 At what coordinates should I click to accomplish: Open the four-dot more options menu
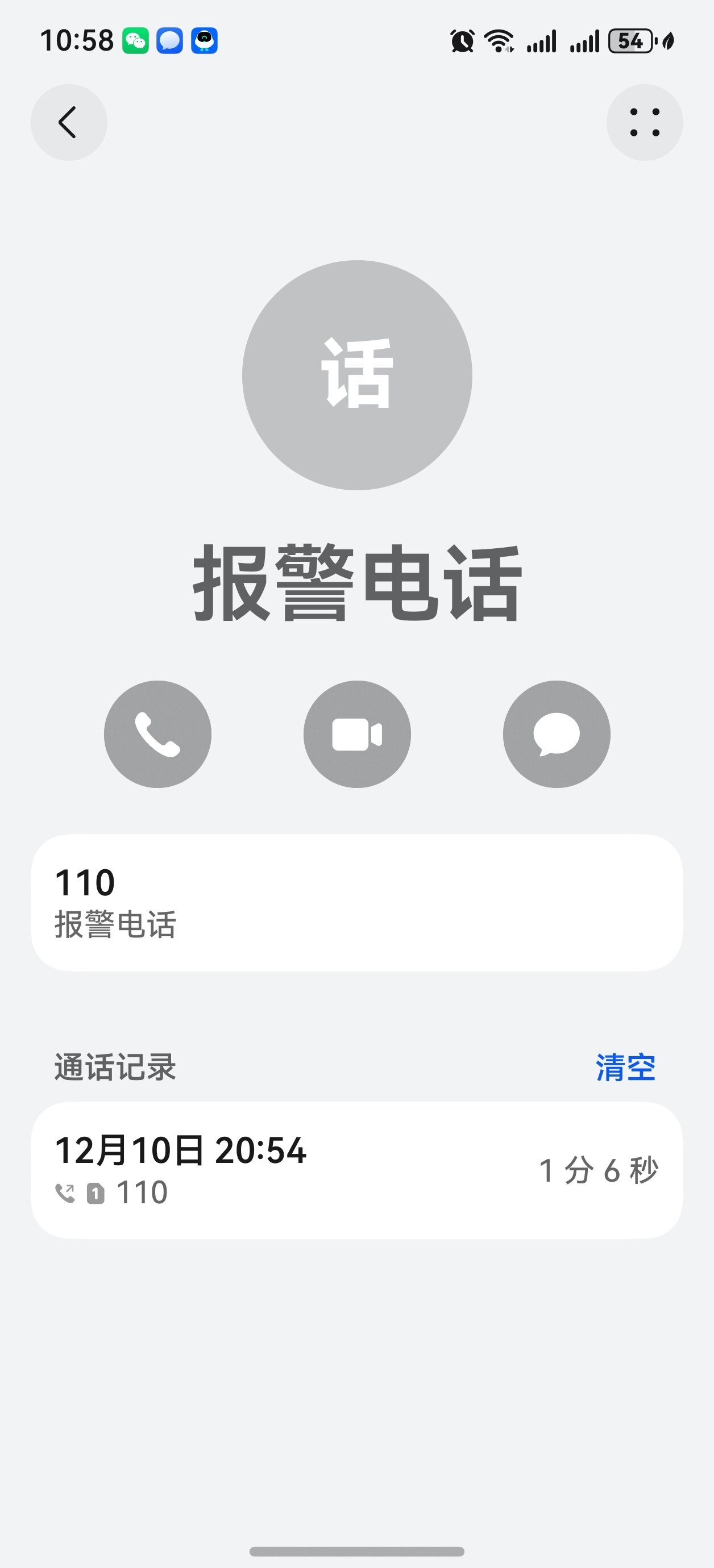[x=645, y=122]
